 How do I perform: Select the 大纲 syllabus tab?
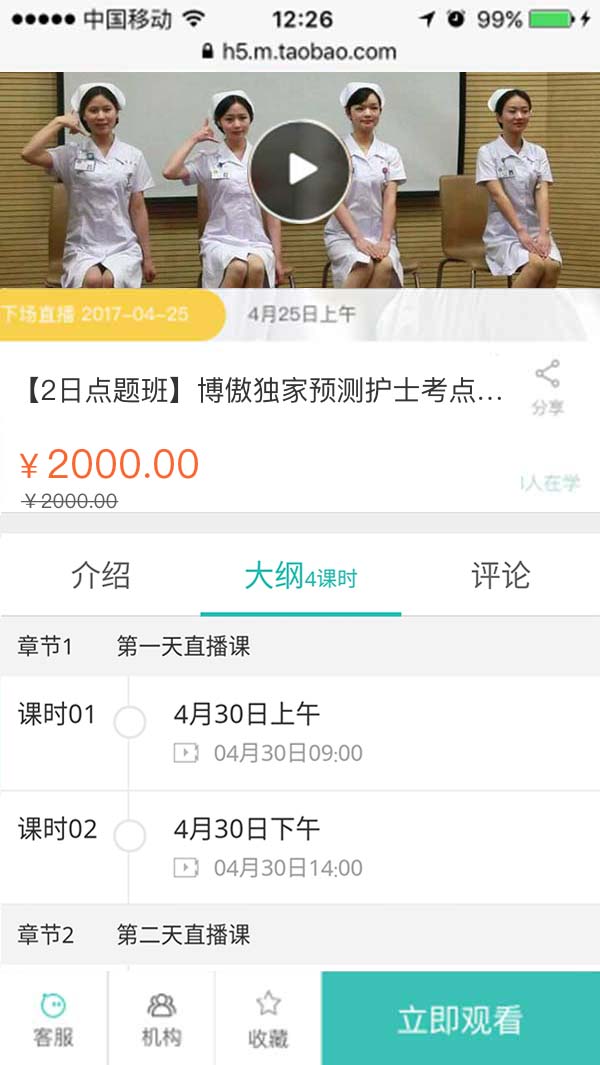point(300,576)
